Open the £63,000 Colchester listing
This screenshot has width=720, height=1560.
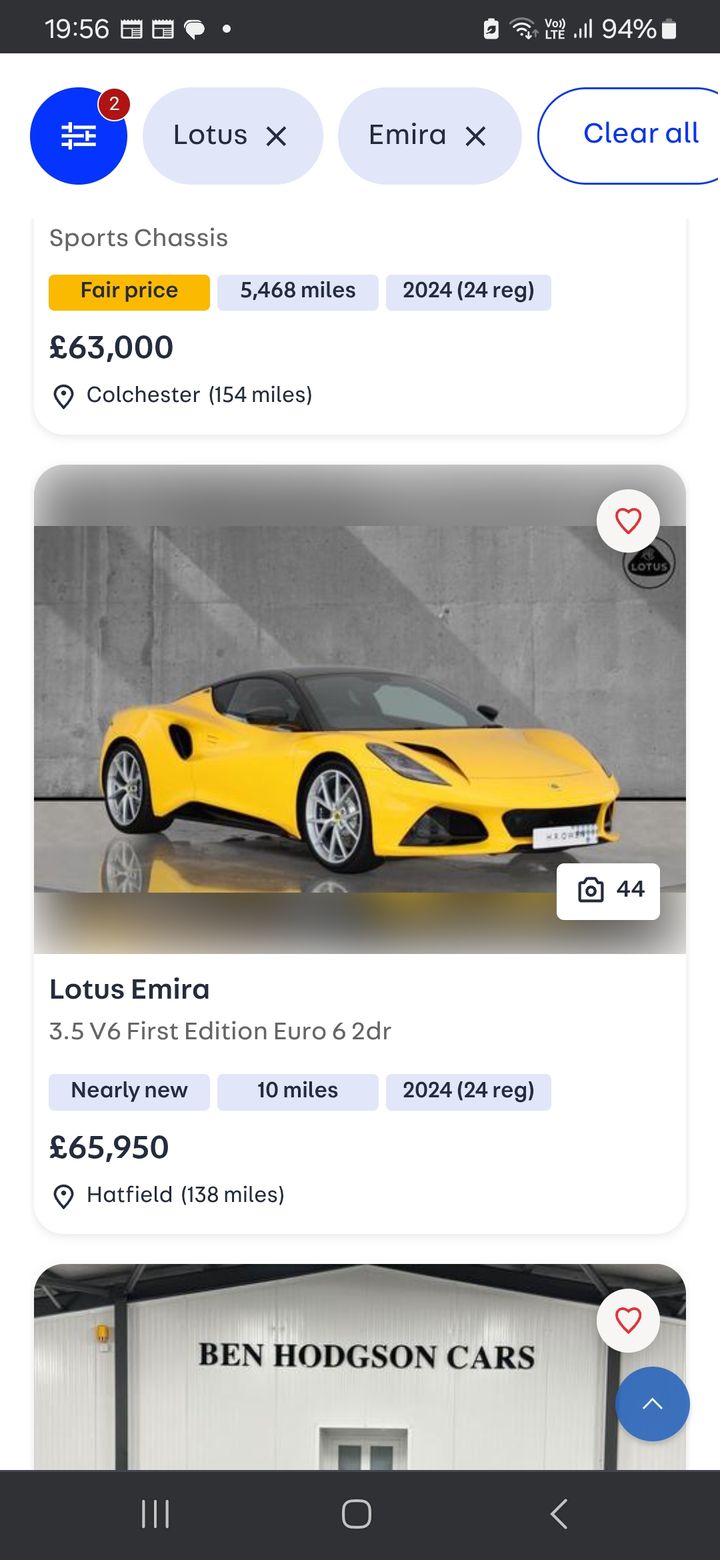[360, 325]
